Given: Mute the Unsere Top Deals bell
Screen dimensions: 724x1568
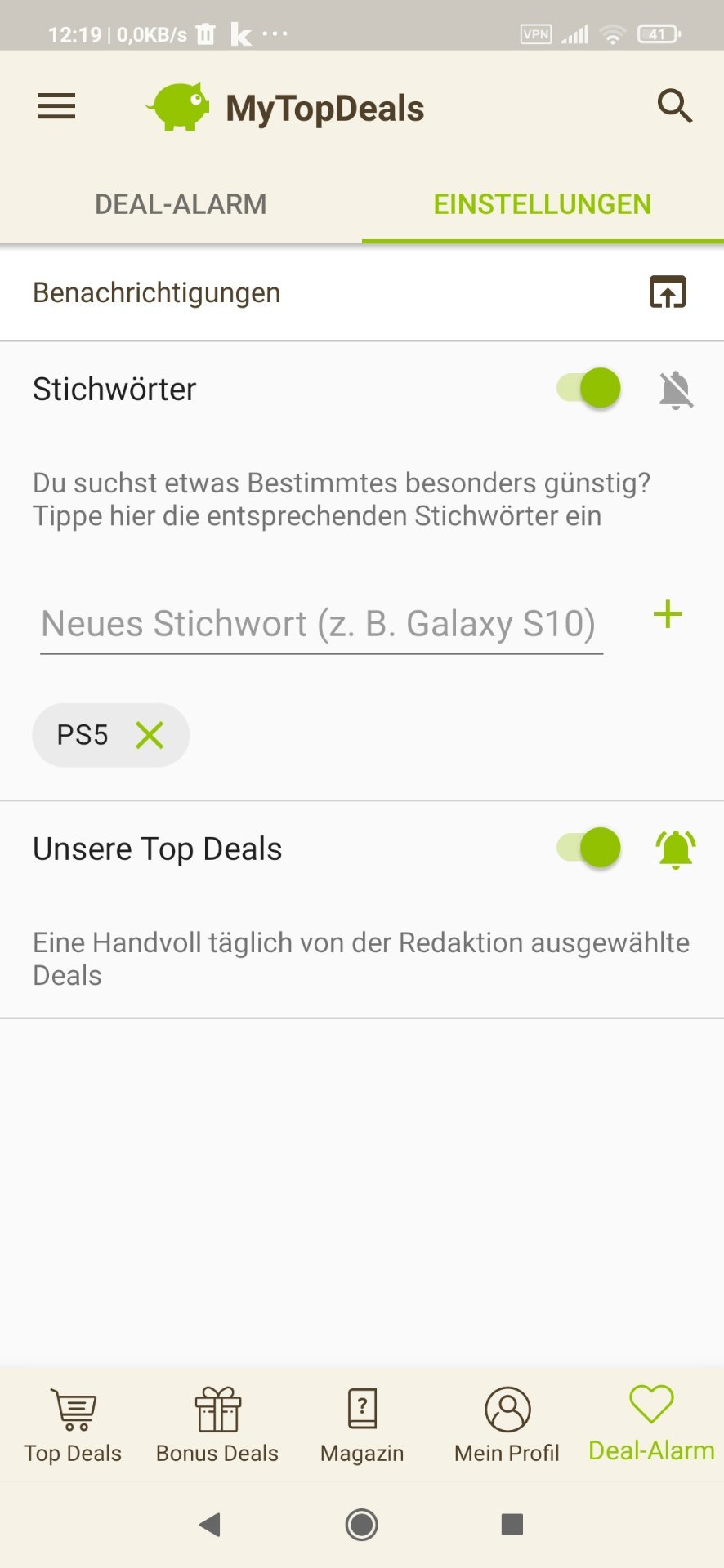Looking at the screenshot, I should click(x=676, y=849).
